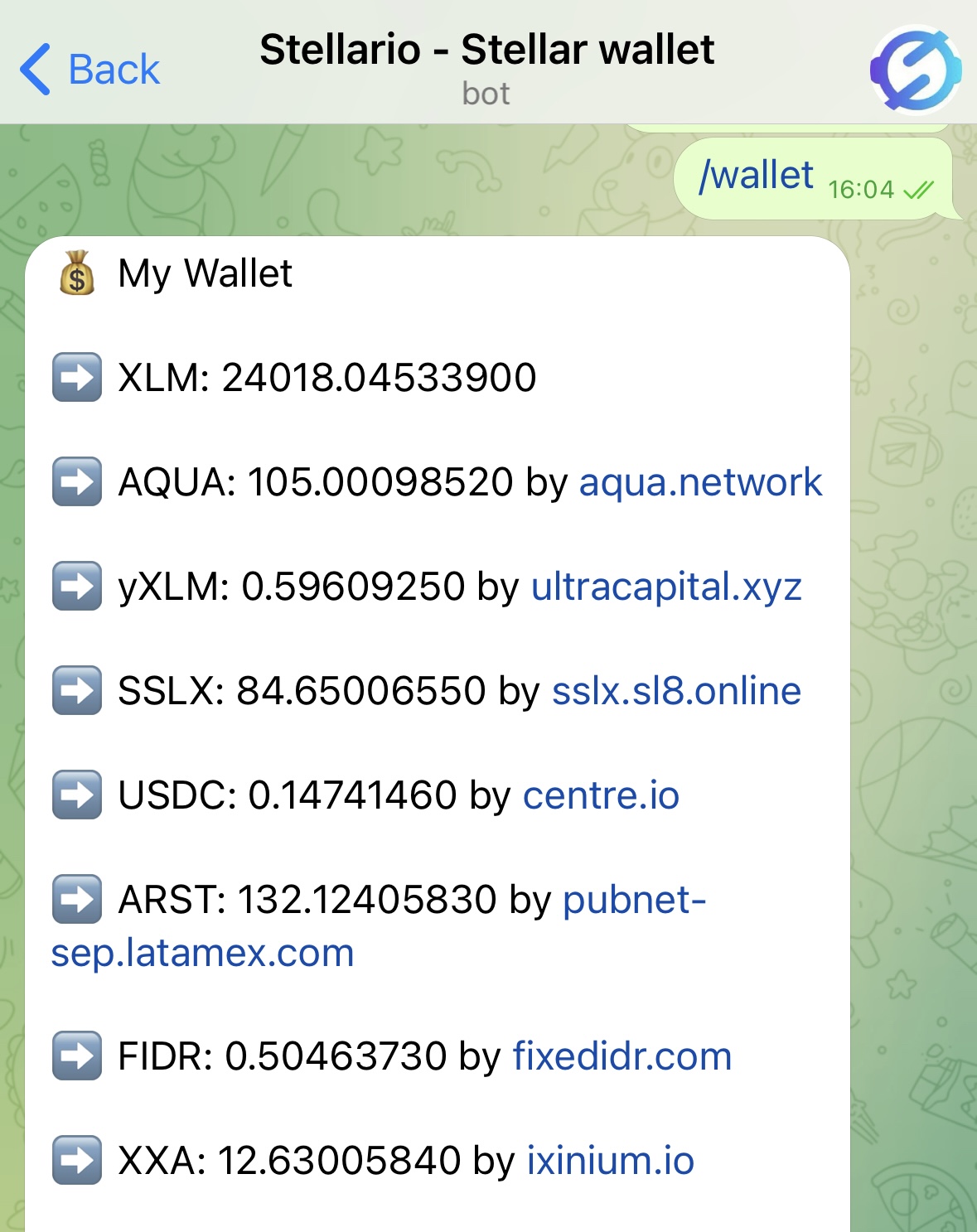This screenshot has width=977, height=1232.
Task: Visit the sslx.sl8.online link
Action: [x=676, y=691]
